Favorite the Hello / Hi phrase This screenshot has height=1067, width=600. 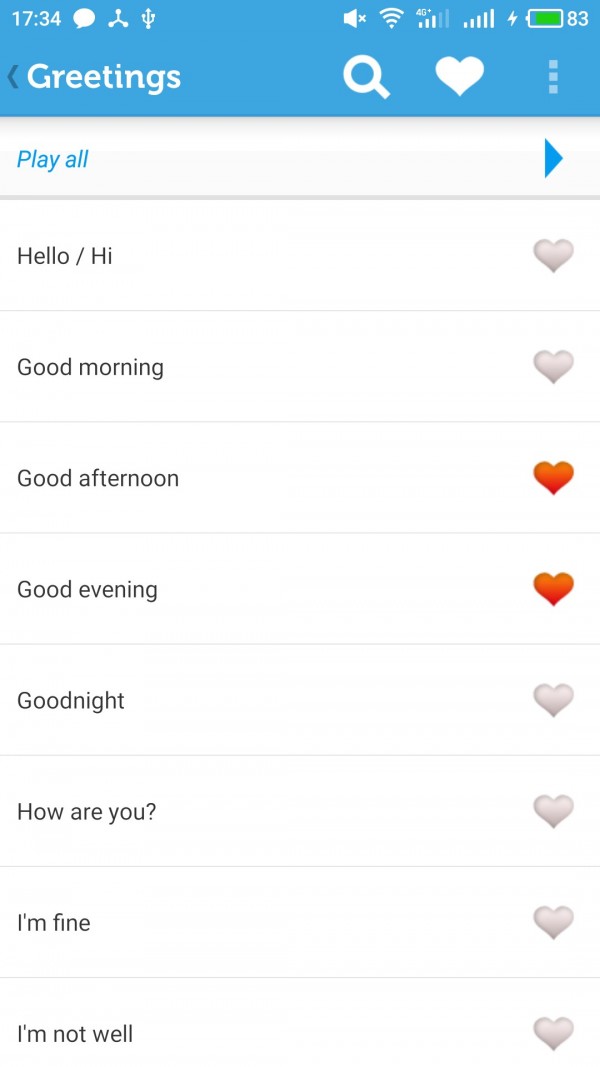553,256
